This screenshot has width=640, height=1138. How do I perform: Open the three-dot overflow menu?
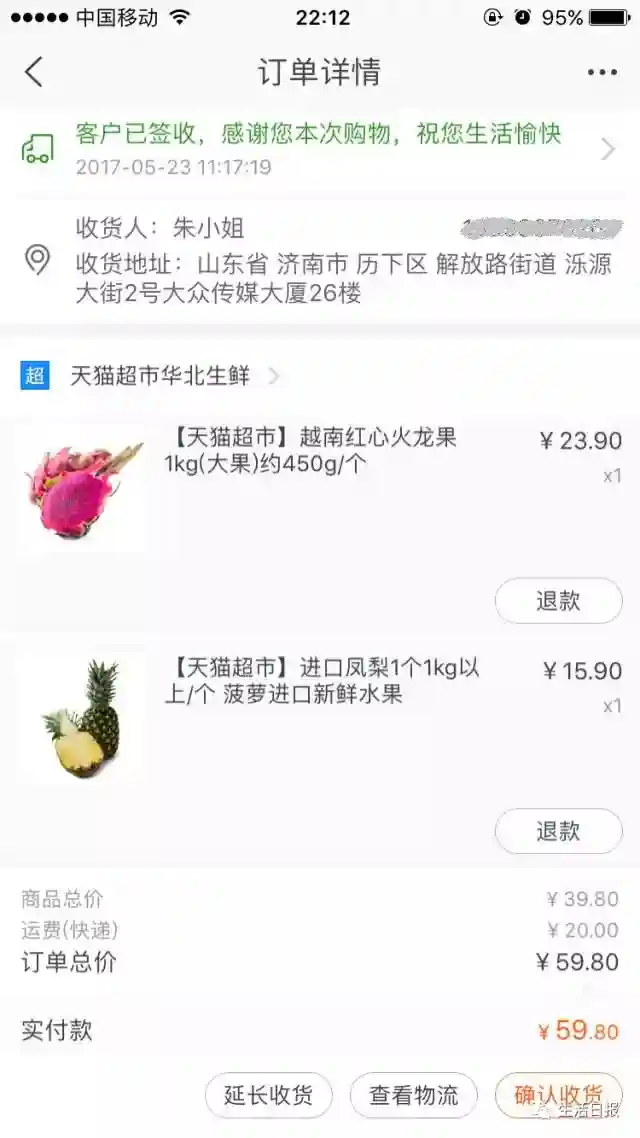click(x=602, y=72)
